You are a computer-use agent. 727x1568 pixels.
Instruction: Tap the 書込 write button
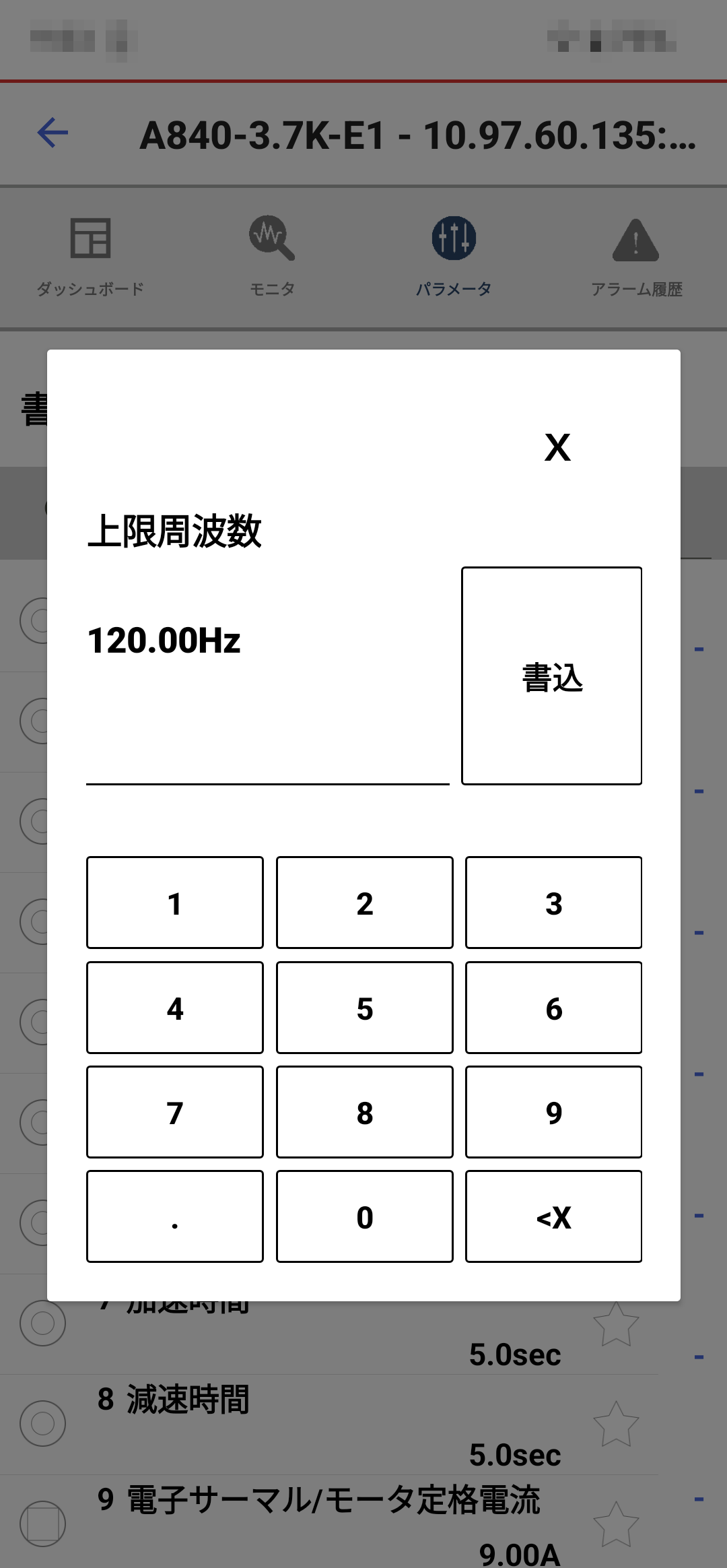551,676
